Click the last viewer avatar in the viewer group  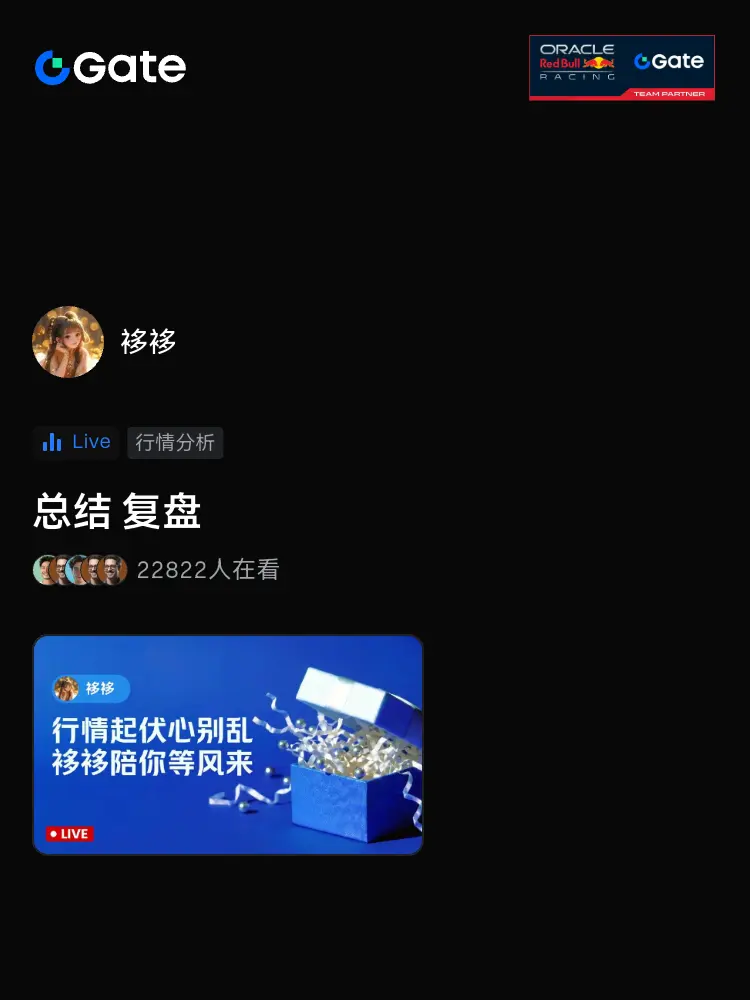[112, 569]
